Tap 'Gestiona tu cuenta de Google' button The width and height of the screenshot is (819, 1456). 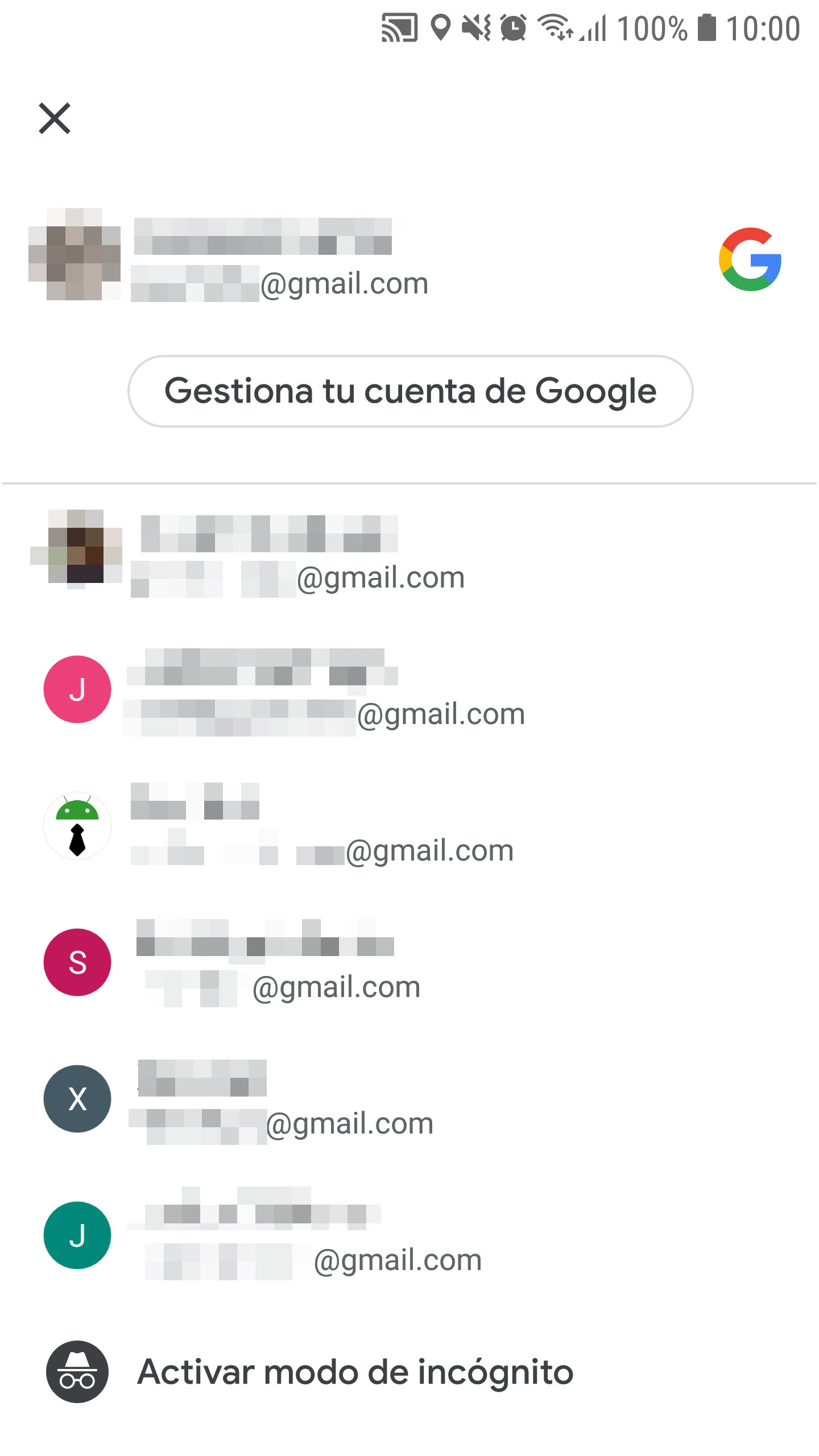click(410, 391)
